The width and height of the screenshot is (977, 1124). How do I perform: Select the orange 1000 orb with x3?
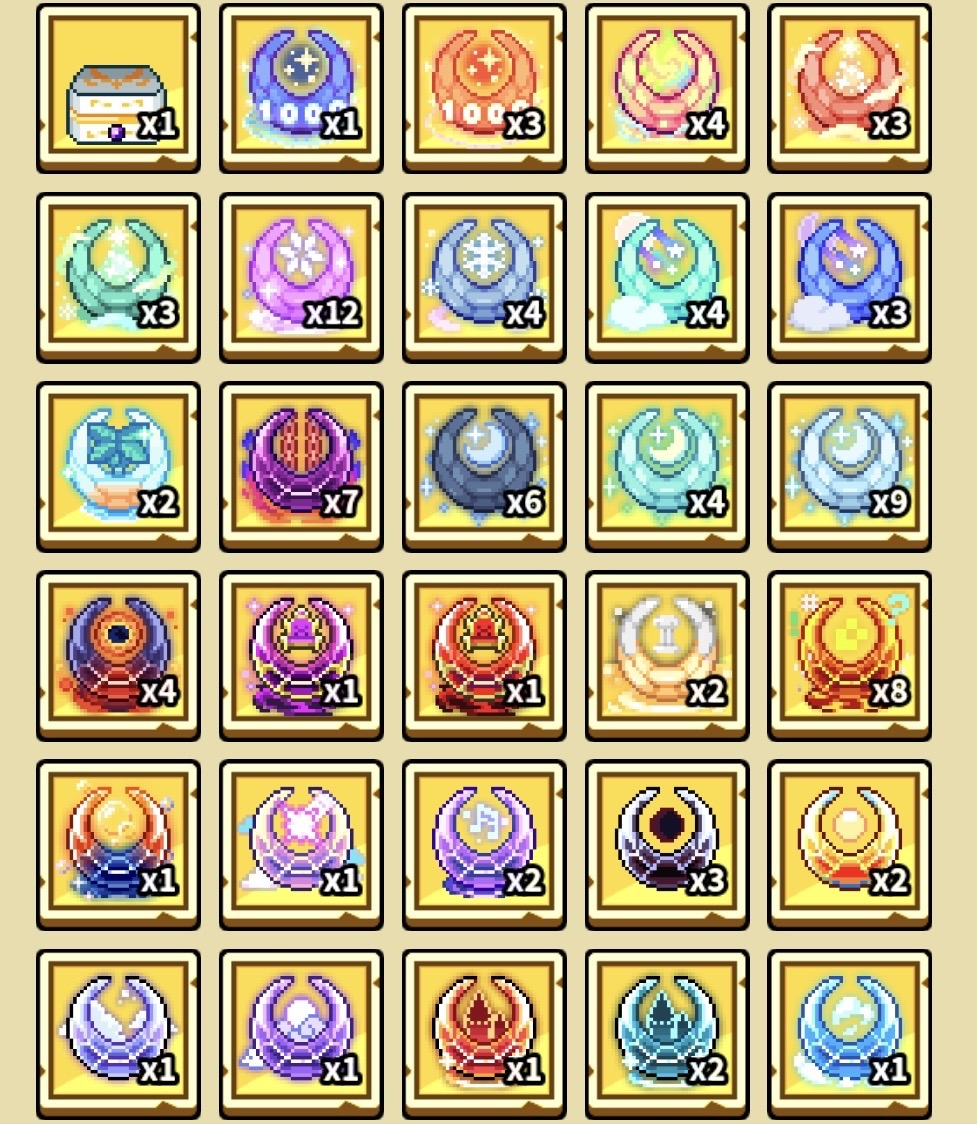pyautogui.click(x=484, y=89)
